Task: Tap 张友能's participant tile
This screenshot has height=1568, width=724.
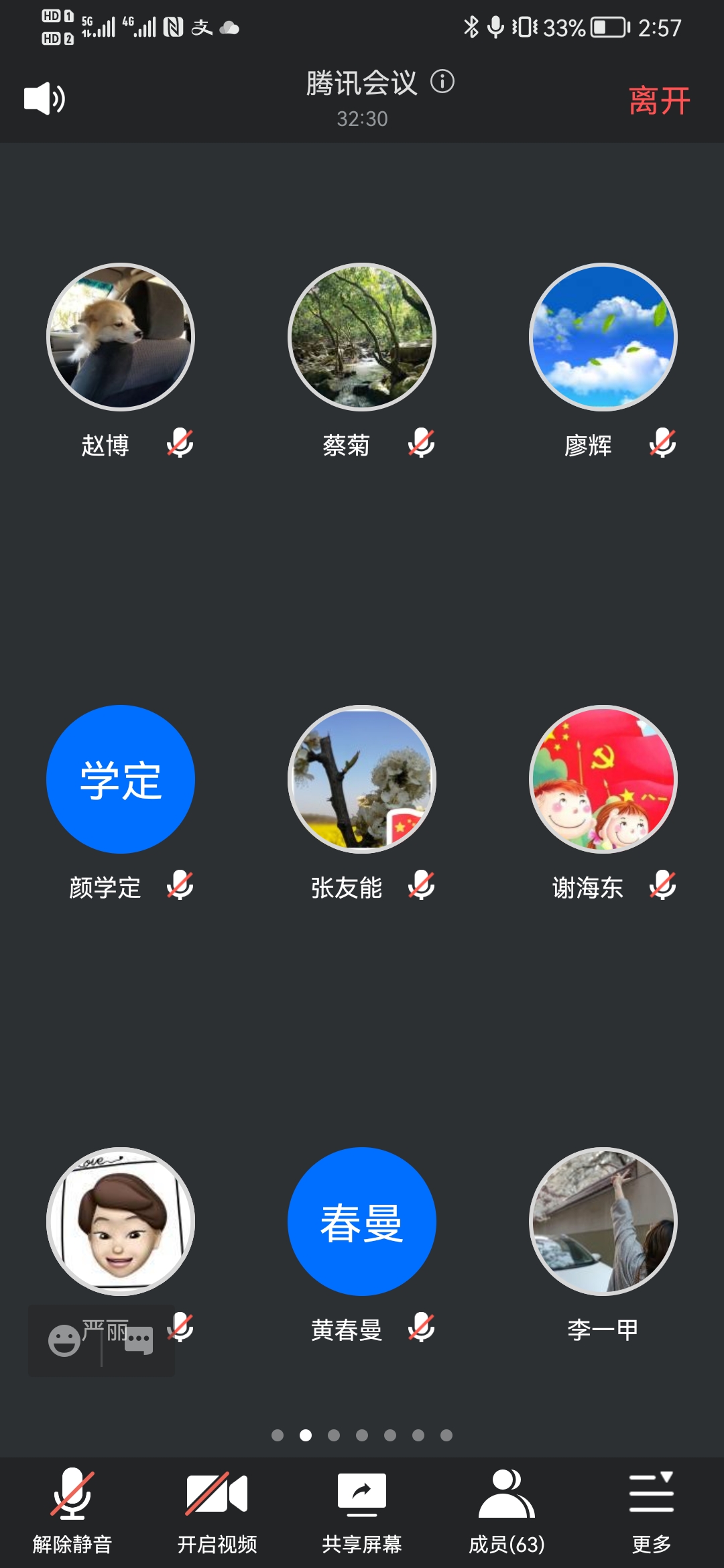Action: click(362, 779)
